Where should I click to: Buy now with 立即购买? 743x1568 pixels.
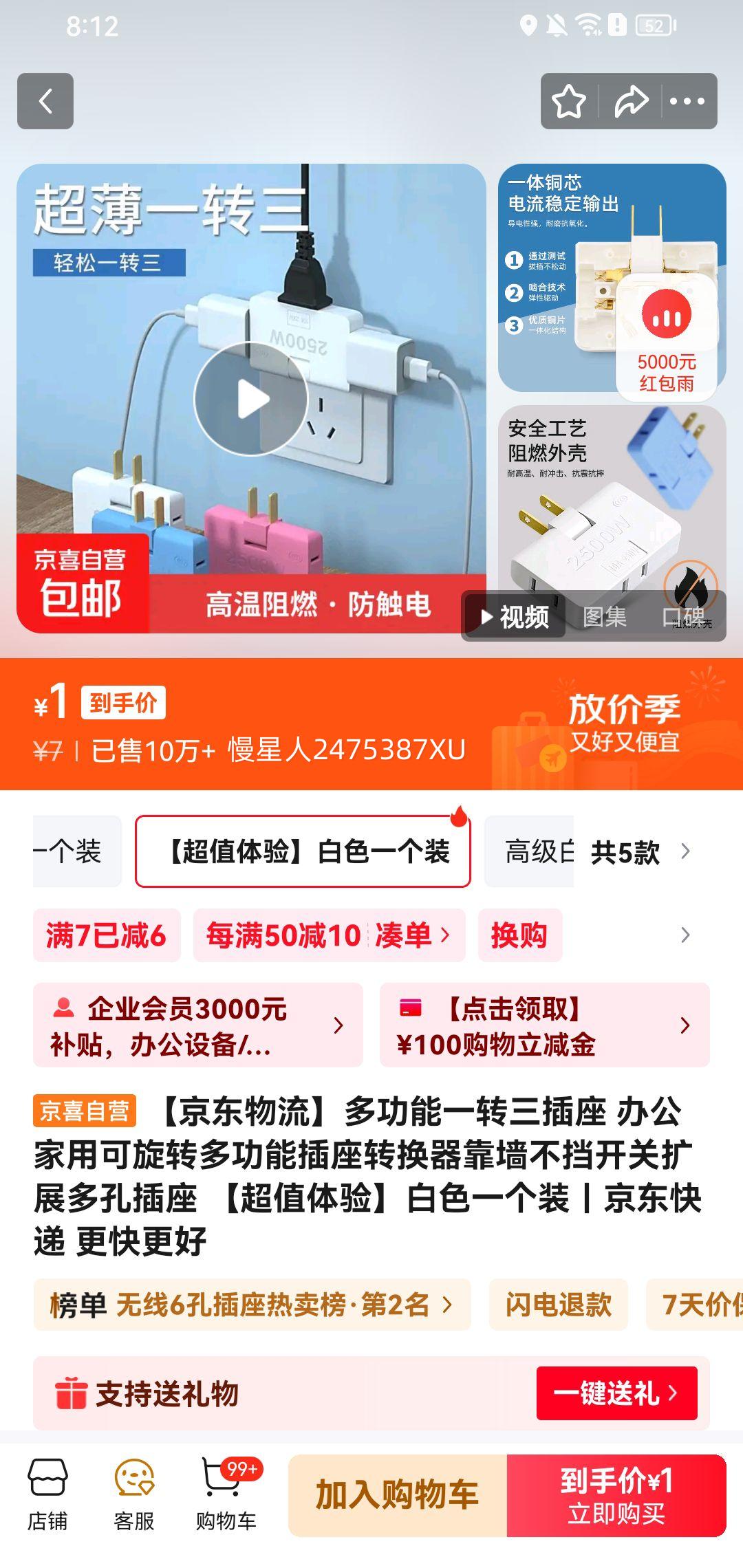[x=616, y=1495]
